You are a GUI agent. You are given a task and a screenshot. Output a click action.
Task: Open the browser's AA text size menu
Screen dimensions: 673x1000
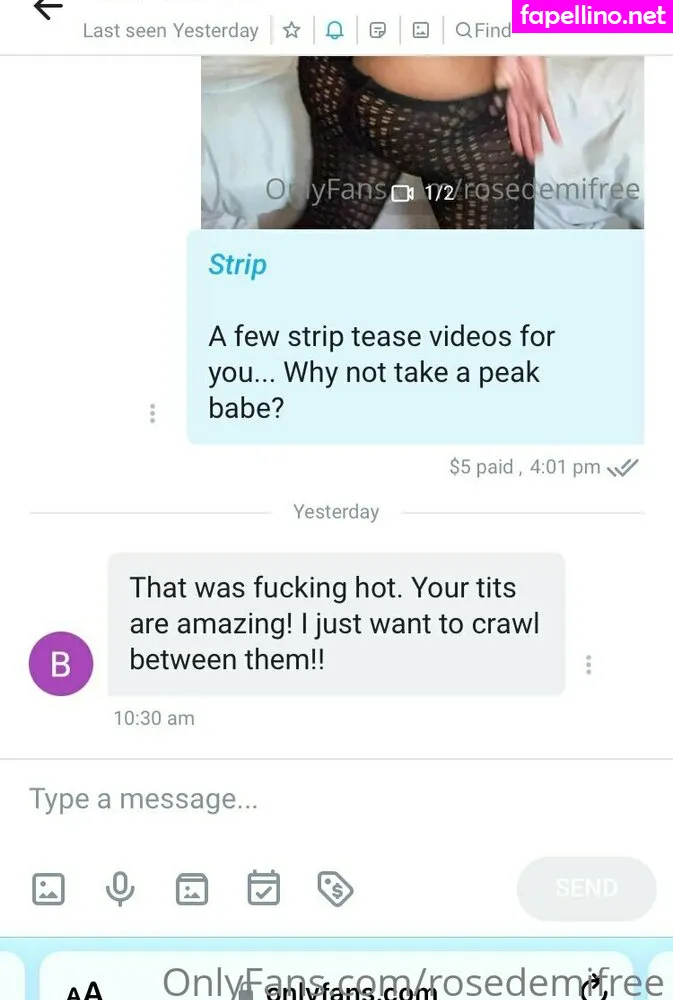coord(85,990)
